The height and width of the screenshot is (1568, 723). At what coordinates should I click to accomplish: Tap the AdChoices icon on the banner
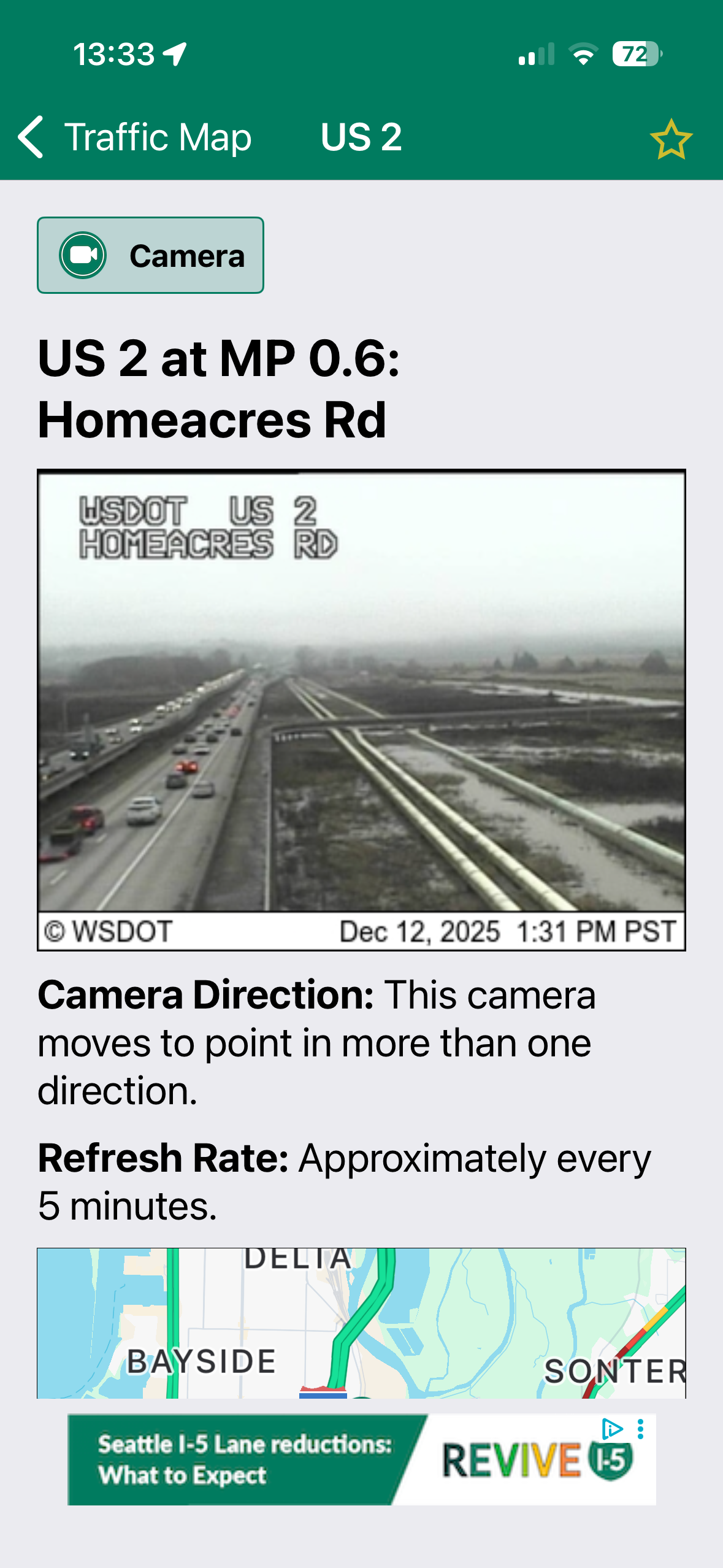pos(612,1429)
